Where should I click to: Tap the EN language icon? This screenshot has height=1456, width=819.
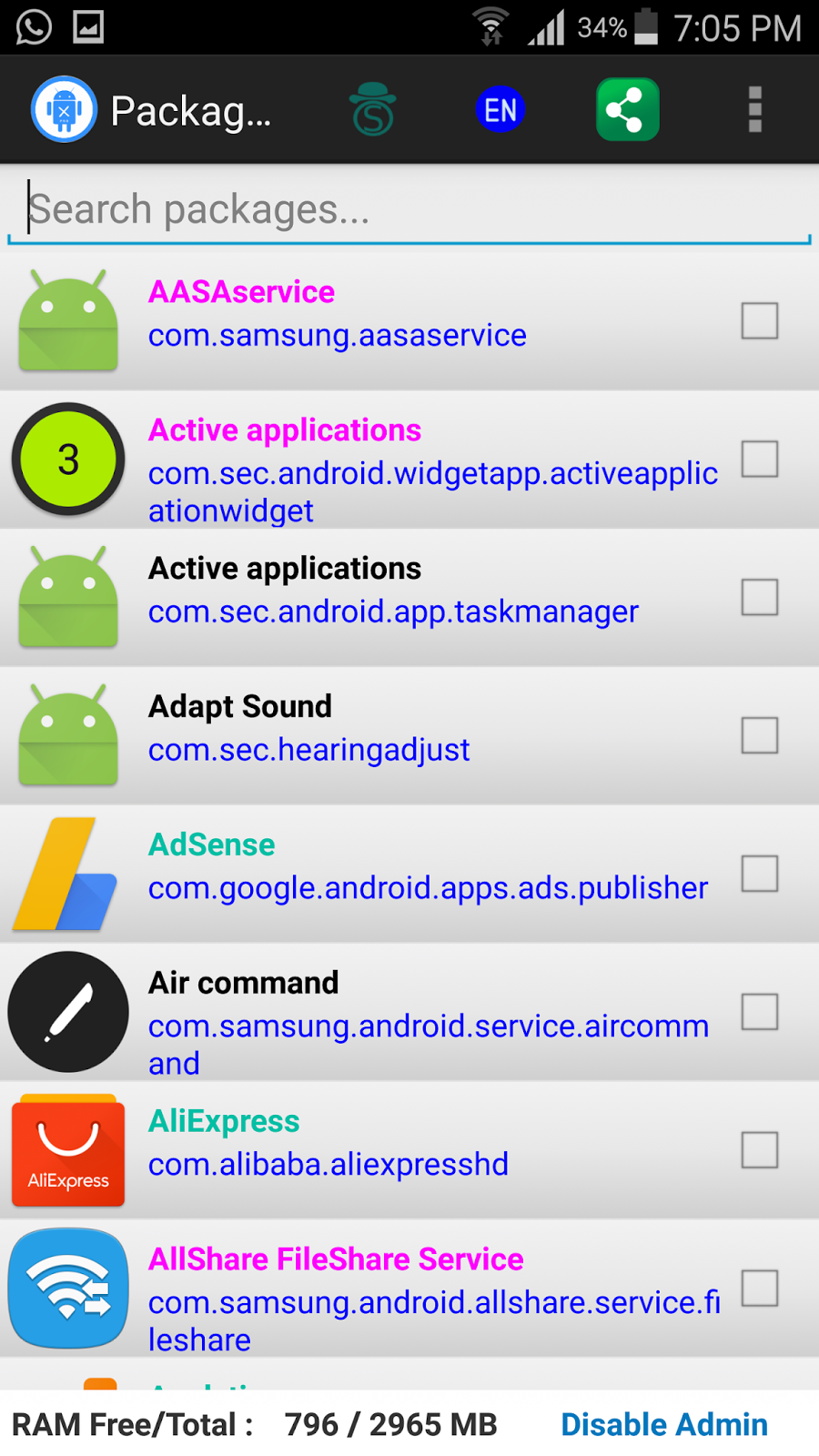(500, 110)
